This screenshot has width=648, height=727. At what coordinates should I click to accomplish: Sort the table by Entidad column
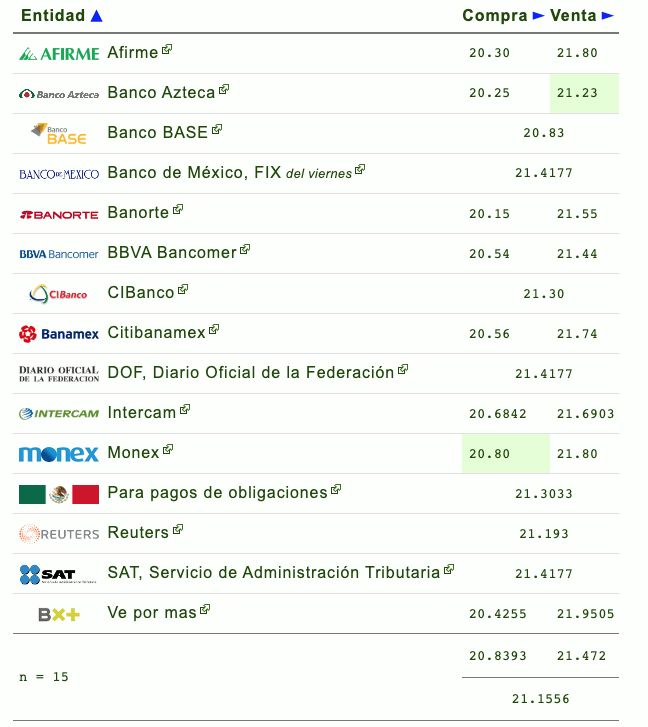(61, 15)
